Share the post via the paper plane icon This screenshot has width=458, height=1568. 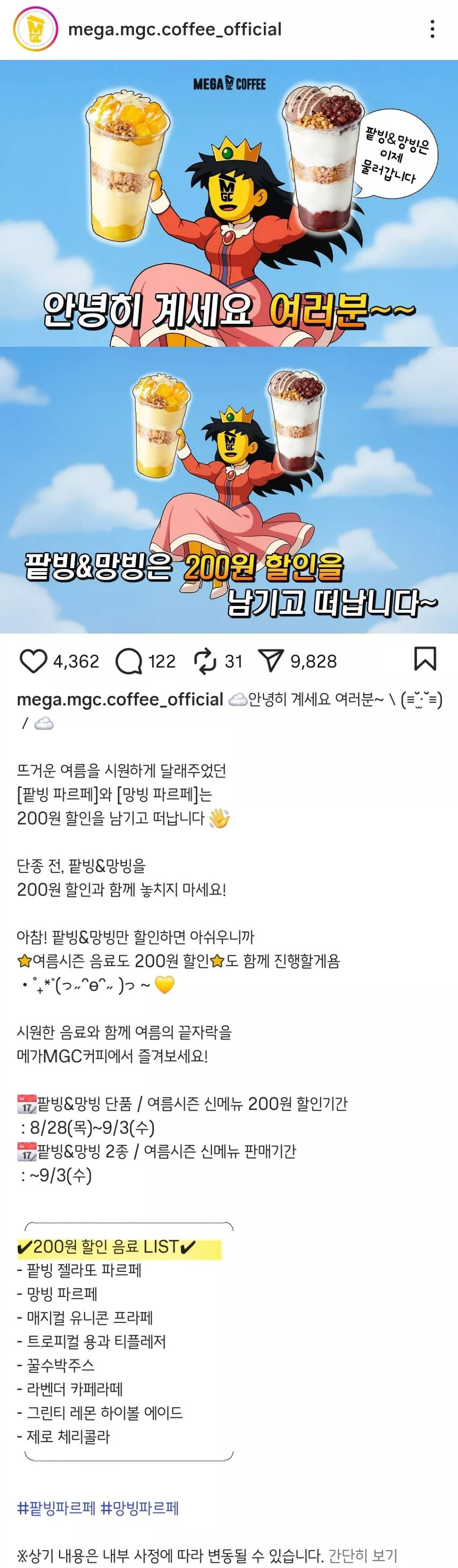(x=271, y=661)
